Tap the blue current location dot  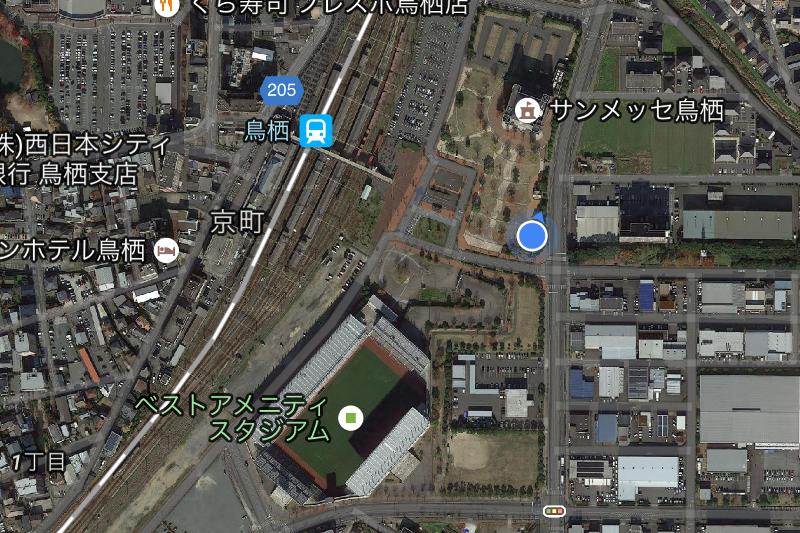click(532, 236)
